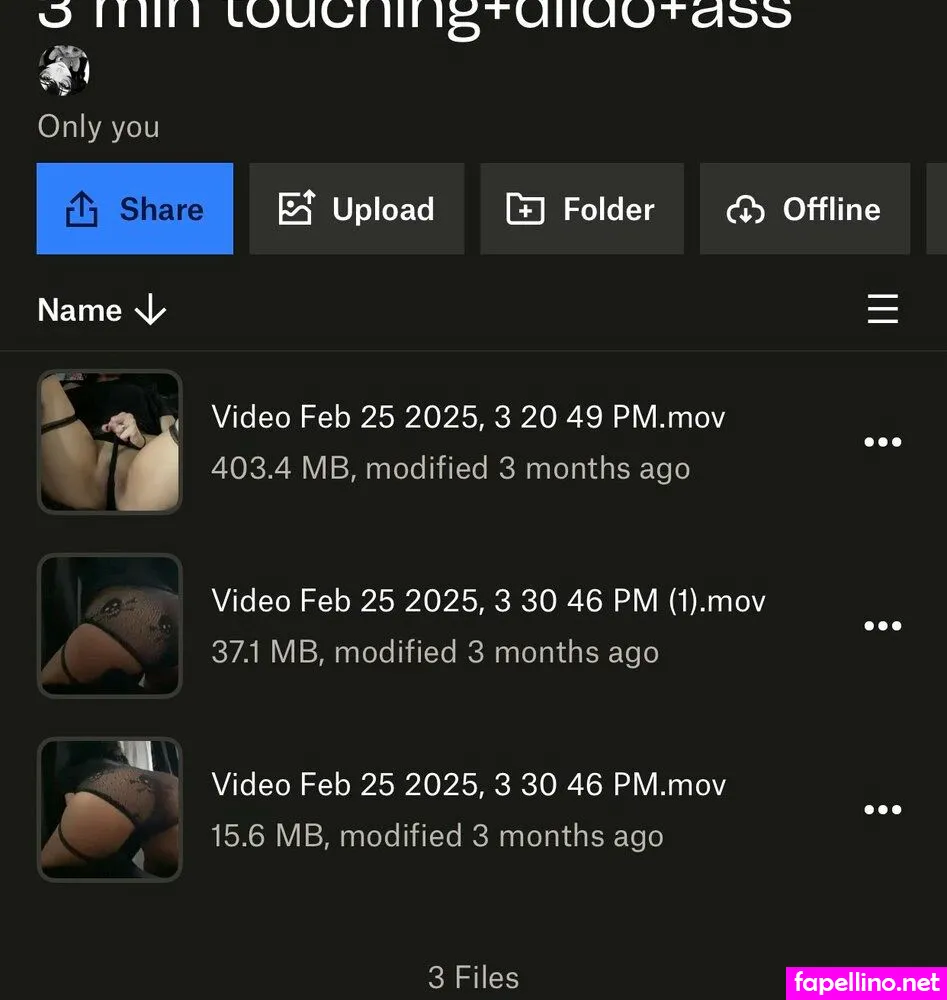
Task: Create a new Folder
Action: tap(582, 209)
